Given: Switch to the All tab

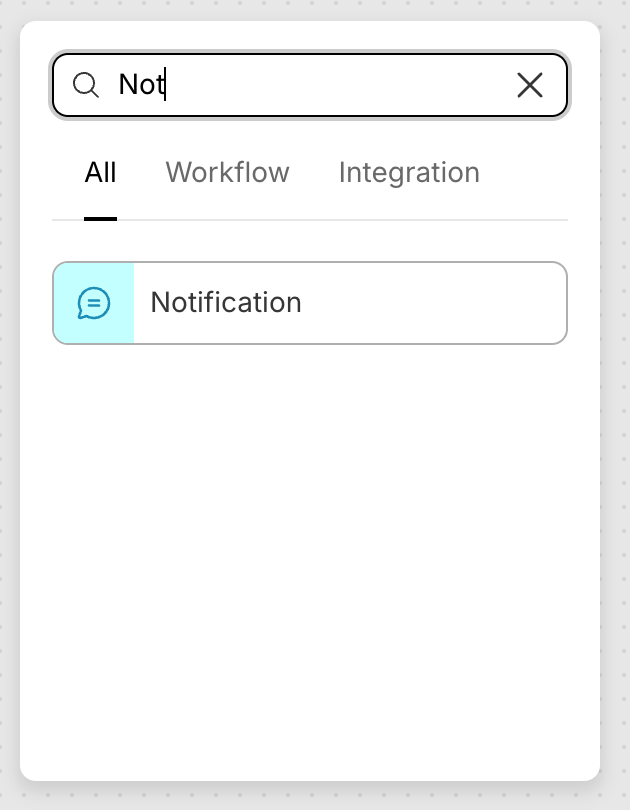Looking at the screenshot, I should (100, 173).
